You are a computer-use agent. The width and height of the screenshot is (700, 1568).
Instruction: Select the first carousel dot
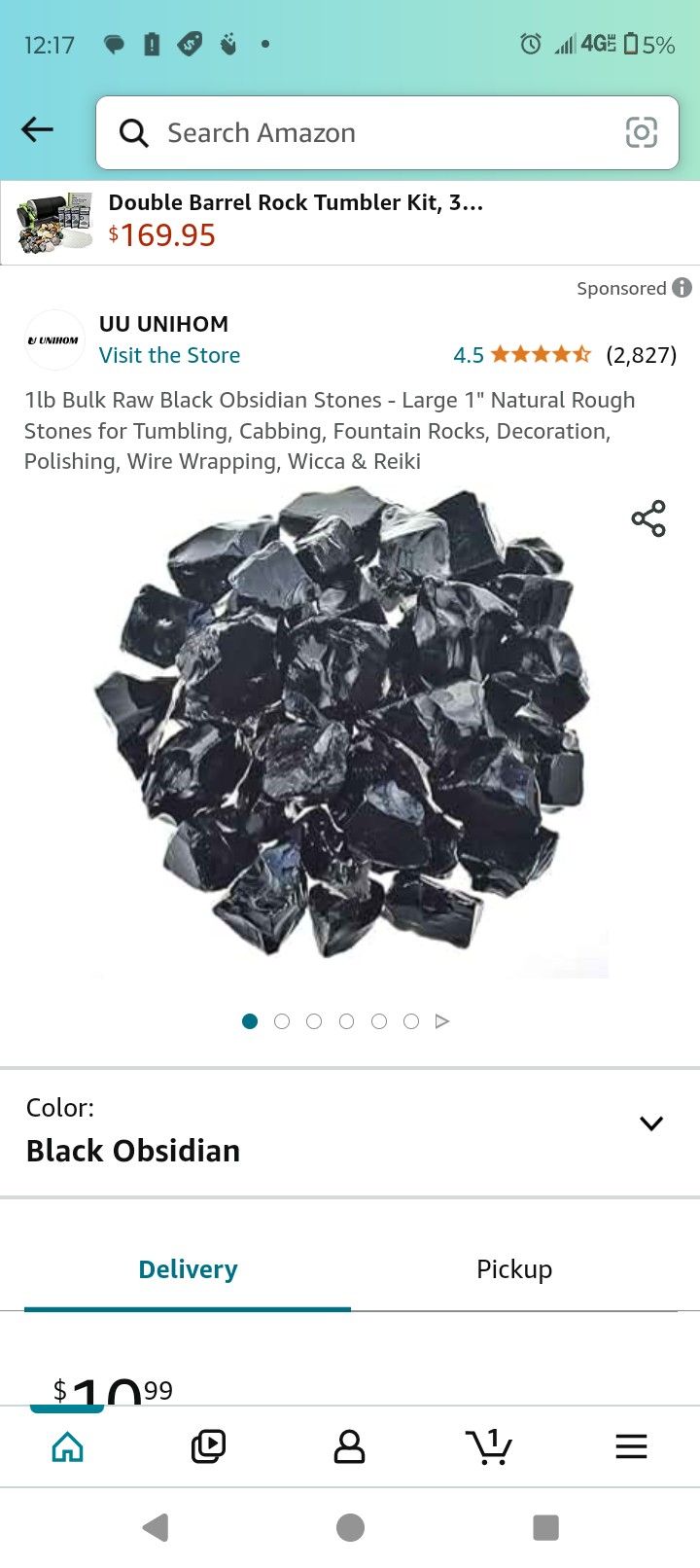click(249, 1021)
